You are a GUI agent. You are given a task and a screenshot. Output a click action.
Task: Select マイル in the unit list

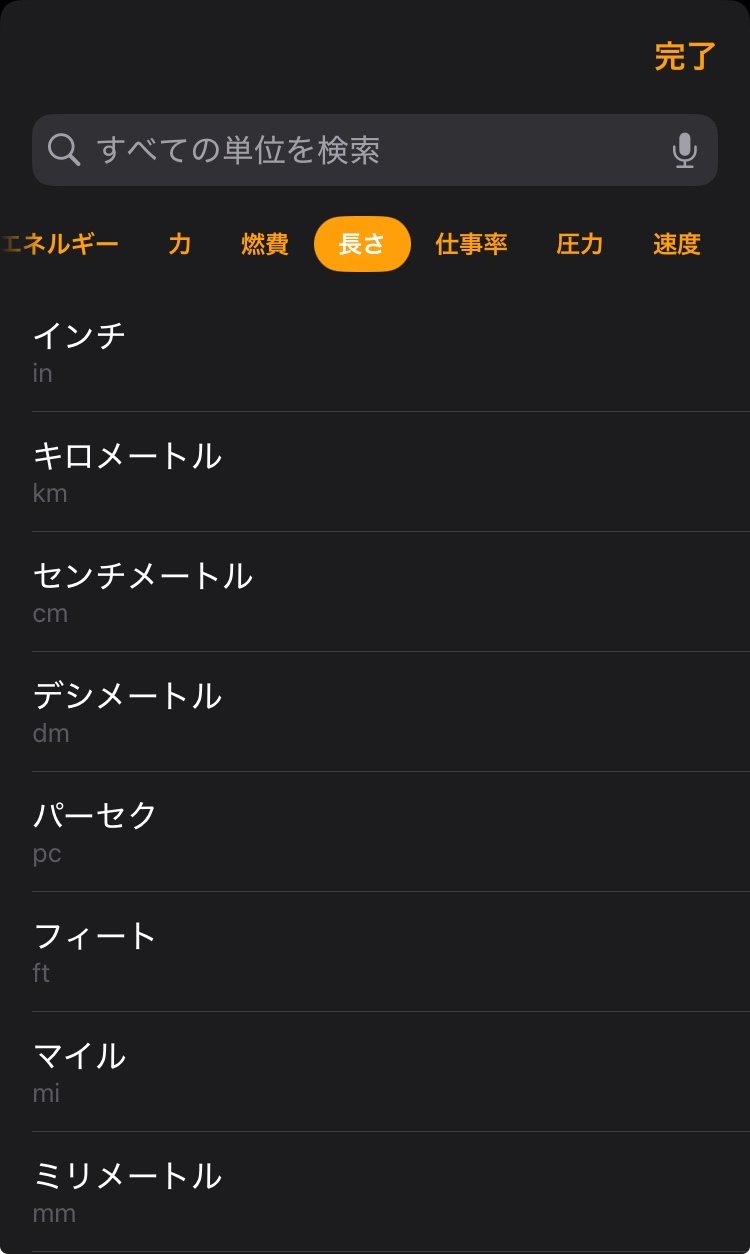click(x=375, y=1070)
